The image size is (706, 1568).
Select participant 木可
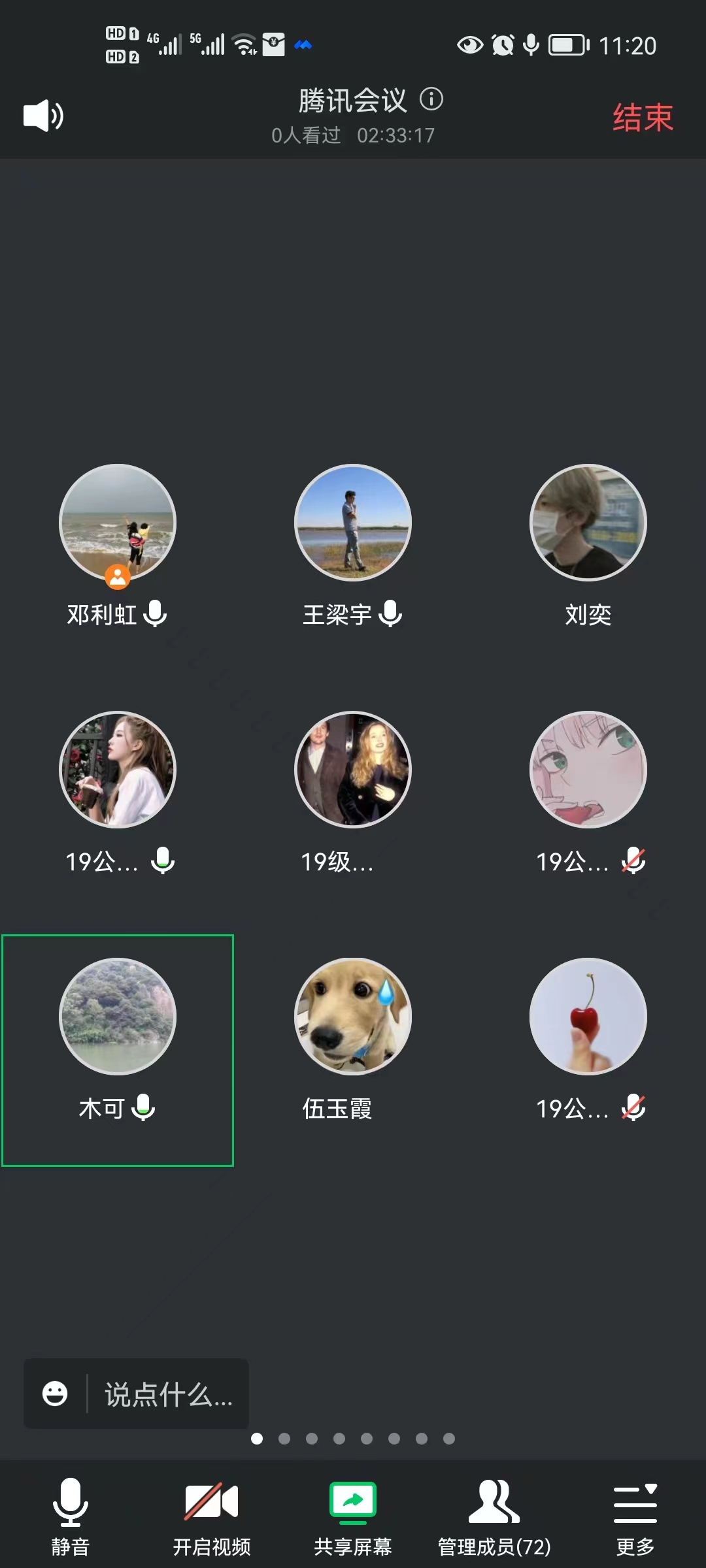tap(118, 1017)
